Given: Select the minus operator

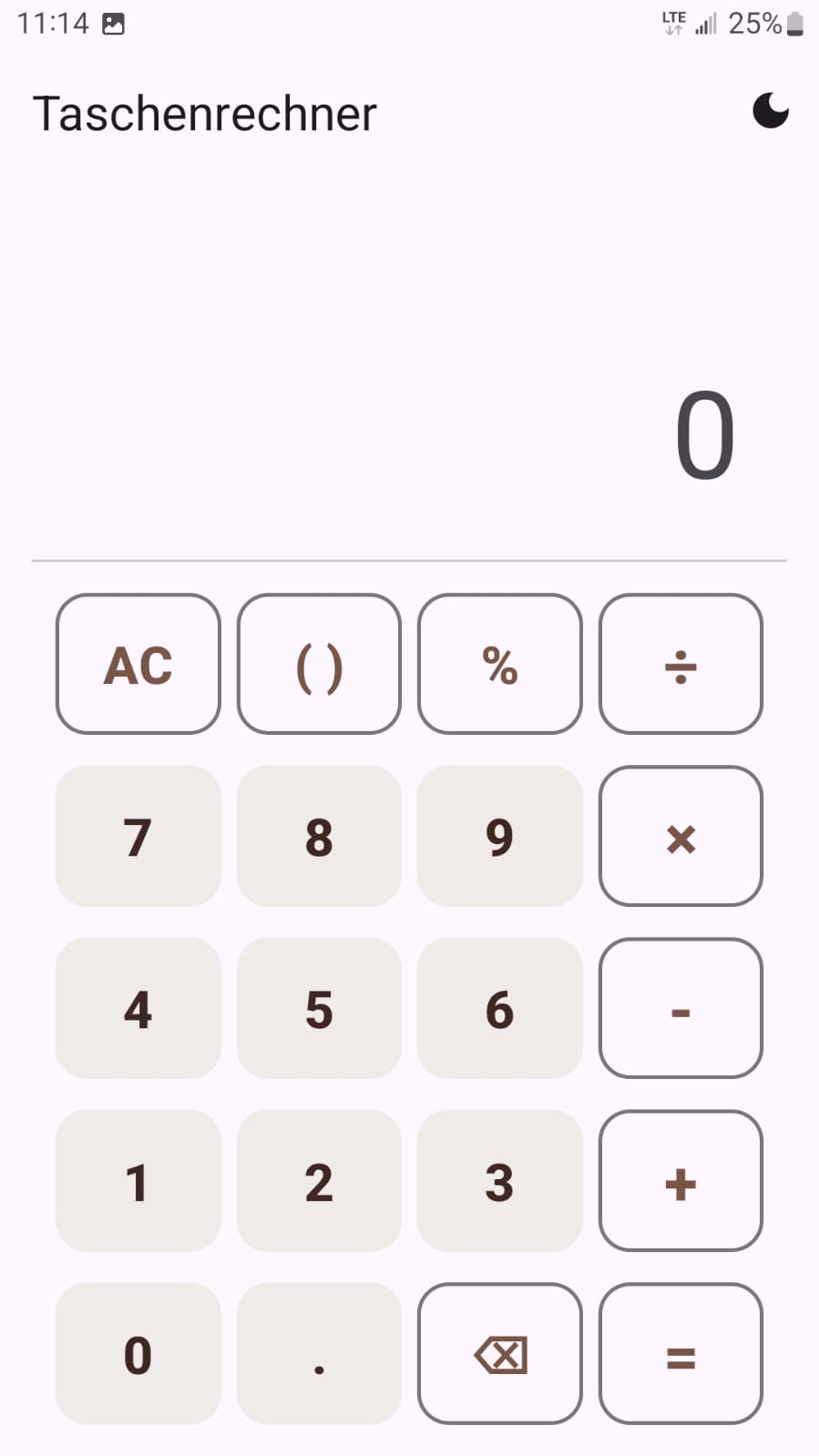Looking at the screenshot, I should point(681,1008).
